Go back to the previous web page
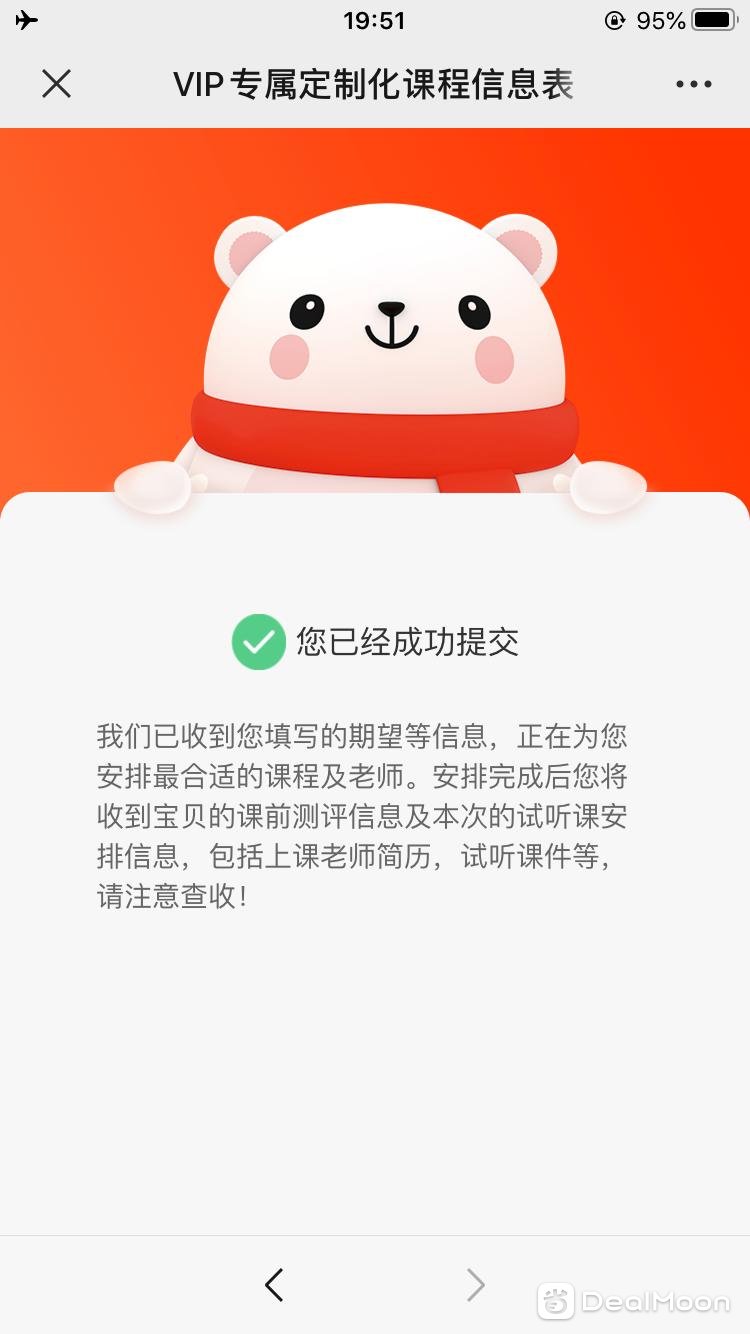 pyautogui.click(x=274, y=1284)
